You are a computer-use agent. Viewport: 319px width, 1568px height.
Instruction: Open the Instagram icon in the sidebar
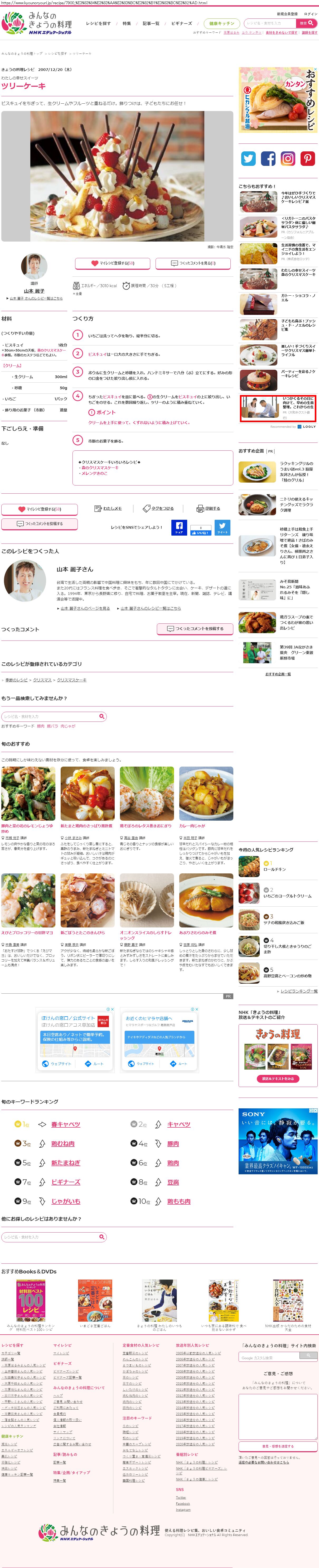coord(288,159)
